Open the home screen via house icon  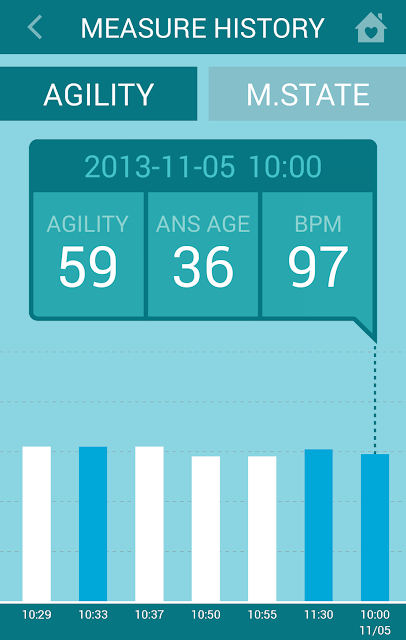point(371,27)
